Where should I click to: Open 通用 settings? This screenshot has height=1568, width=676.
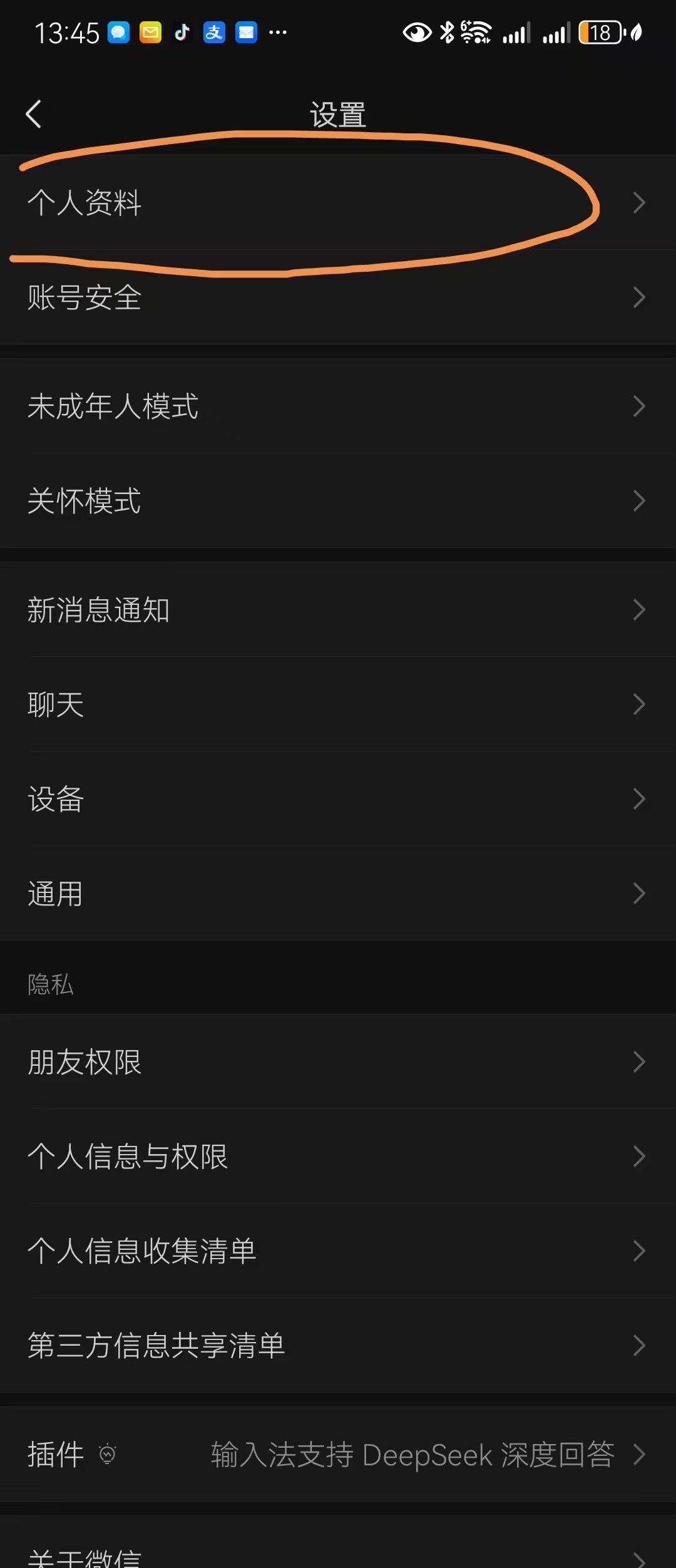pyautogui.click(x=338, y=894)
